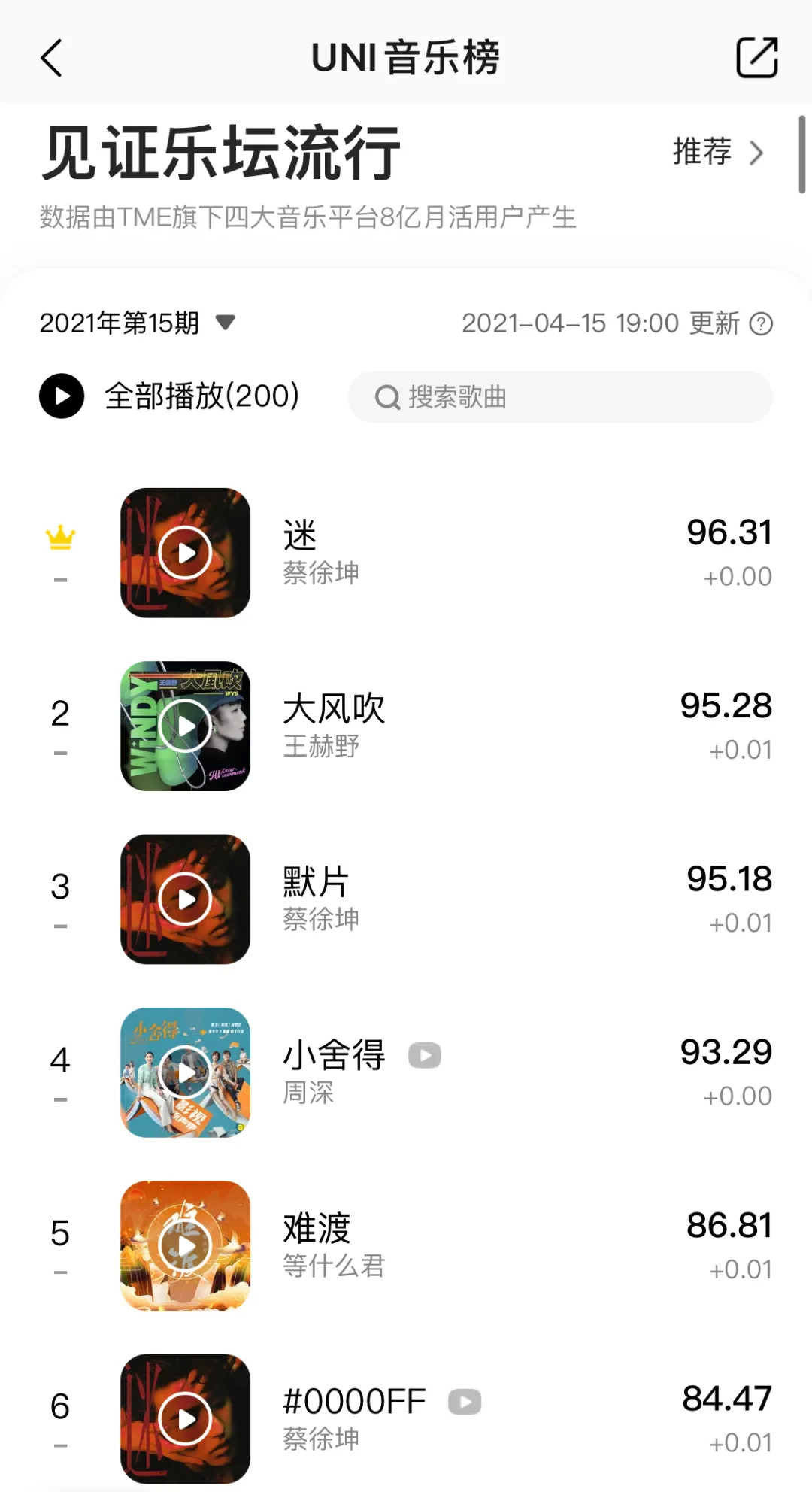The width and height of the screenshot is (812, 1492).
Task: Play 难渡 by 等什么君
Action: [x=185, y=1245]
